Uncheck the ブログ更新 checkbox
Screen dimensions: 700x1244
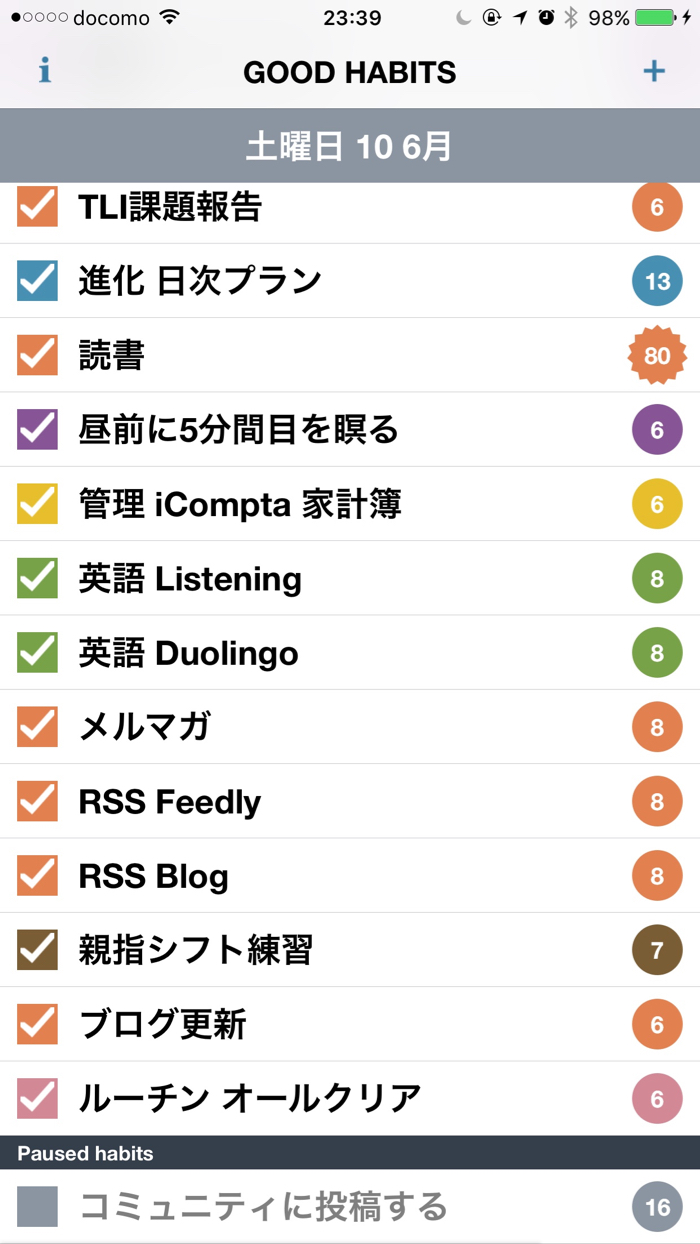coord(38,1025)
